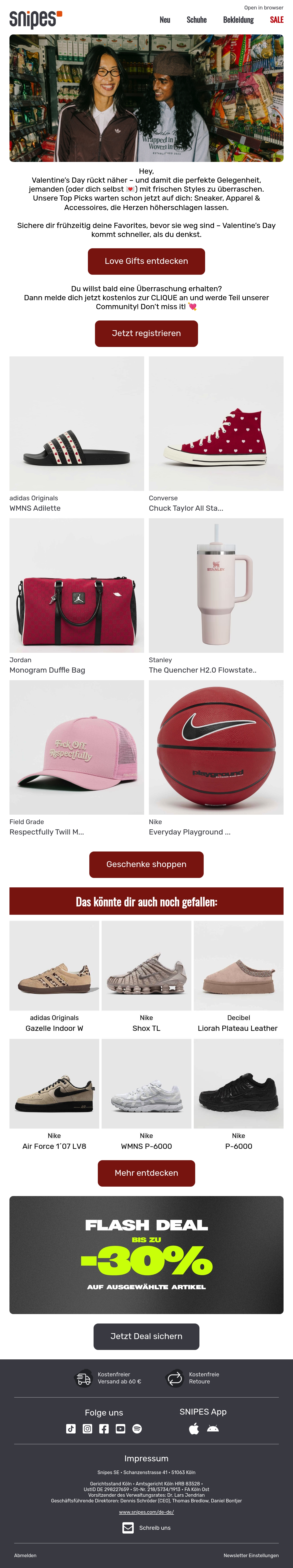
Task: Register via Jetzt registrieren
Action: [x=146, y=333]
